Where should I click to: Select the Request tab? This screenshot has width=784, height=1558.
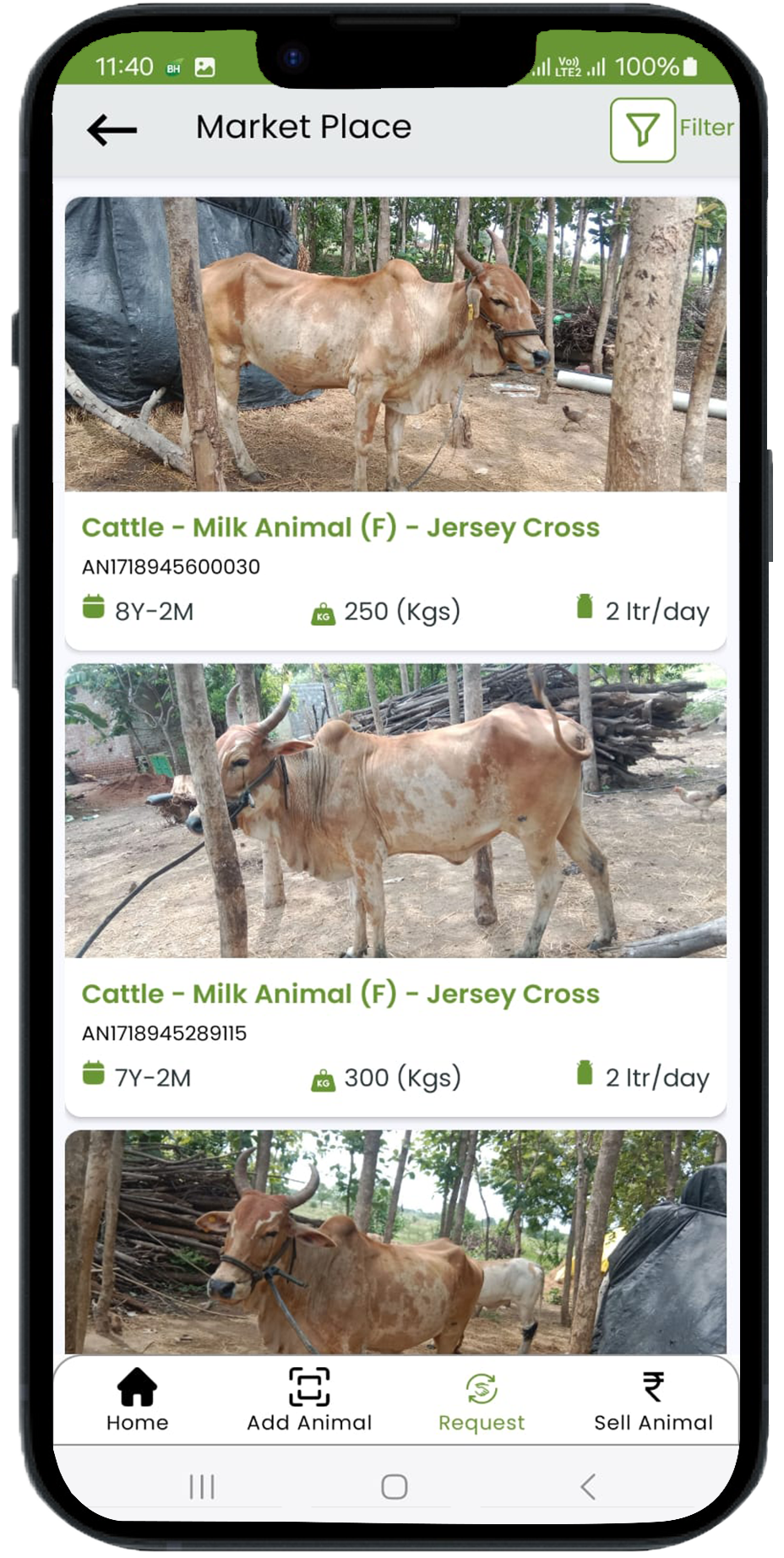point(482,1400)
